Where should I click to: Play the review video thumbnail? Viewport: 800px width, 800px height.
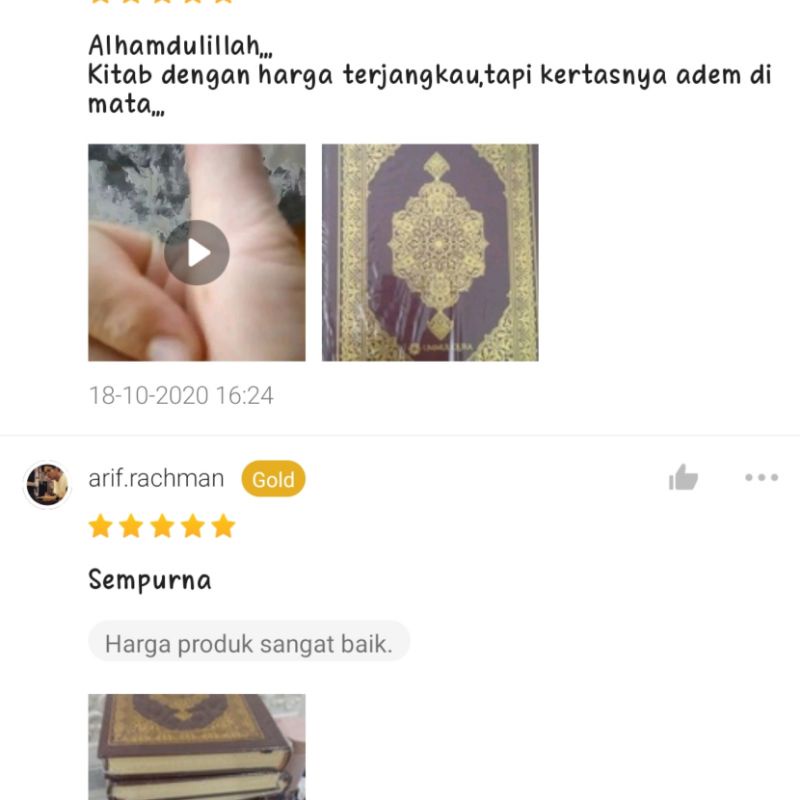point(197,253)
